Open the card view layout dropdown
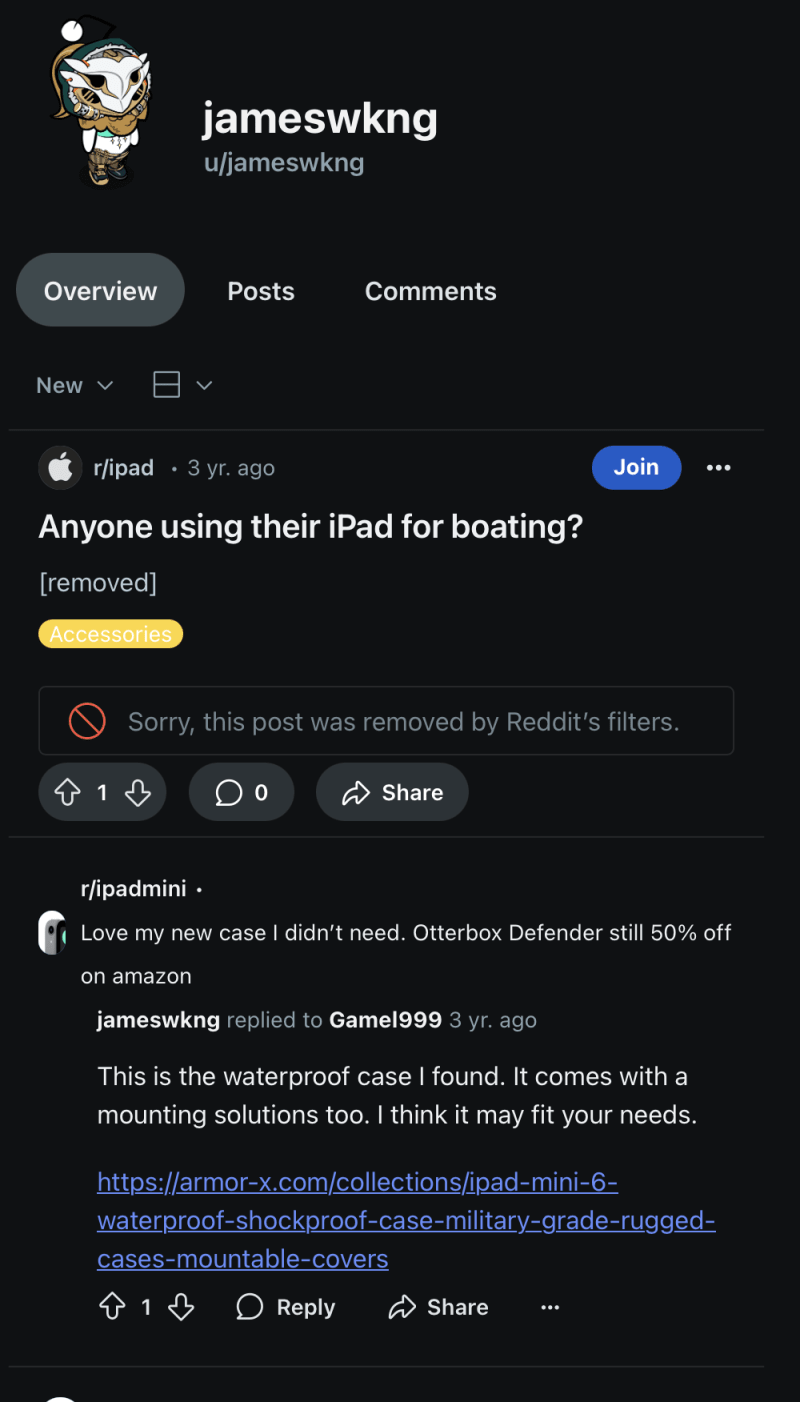 [x=181, y=384]
